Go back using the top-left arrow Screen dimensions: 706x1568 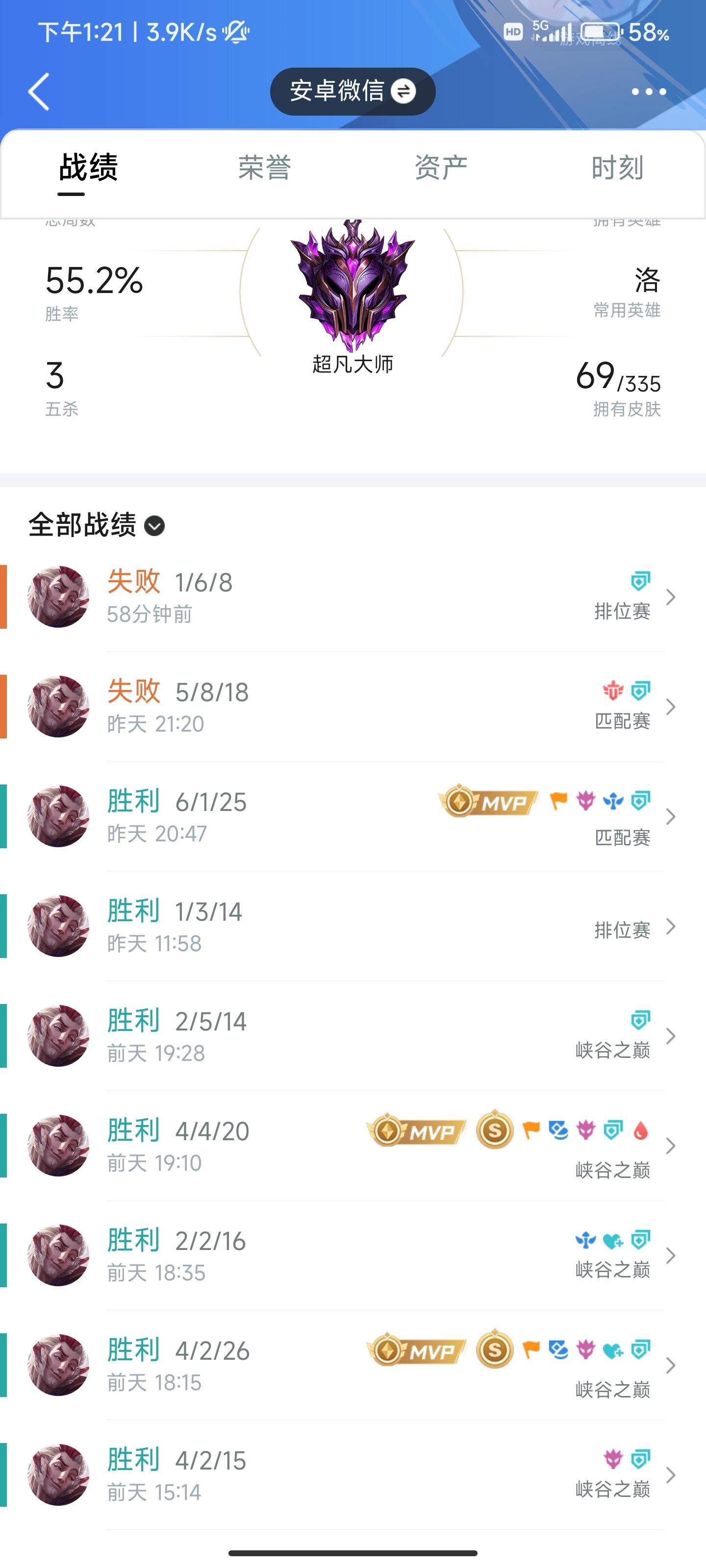tap(39, 92)
